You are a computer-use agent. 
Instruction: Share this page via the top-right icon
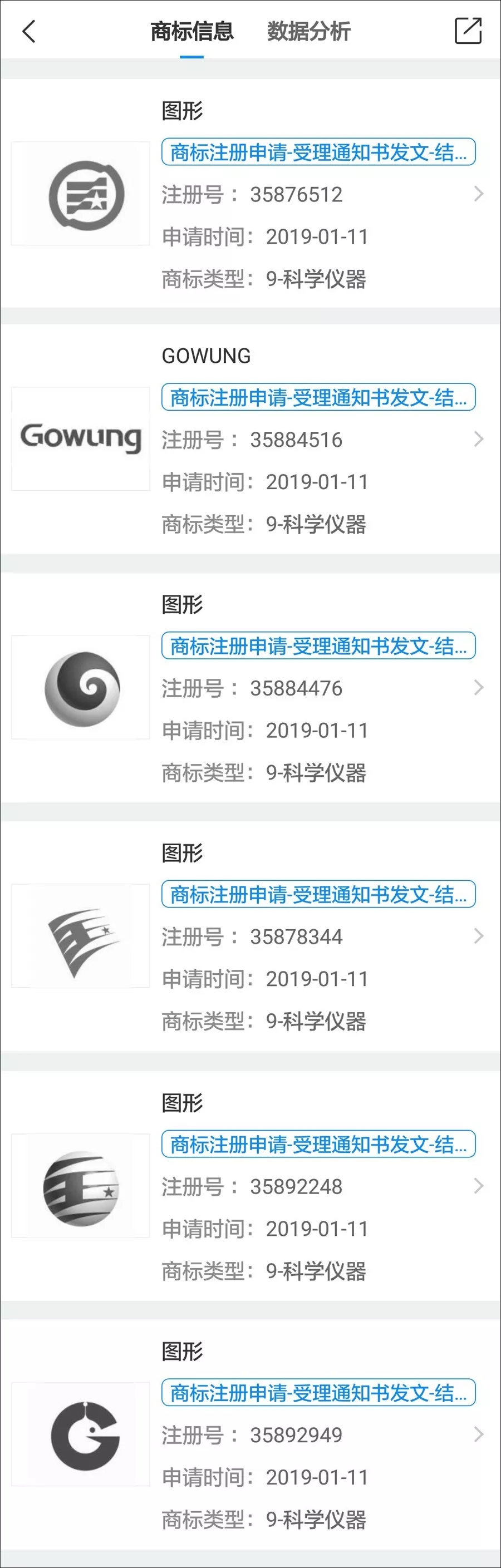(x=468, y=31)
